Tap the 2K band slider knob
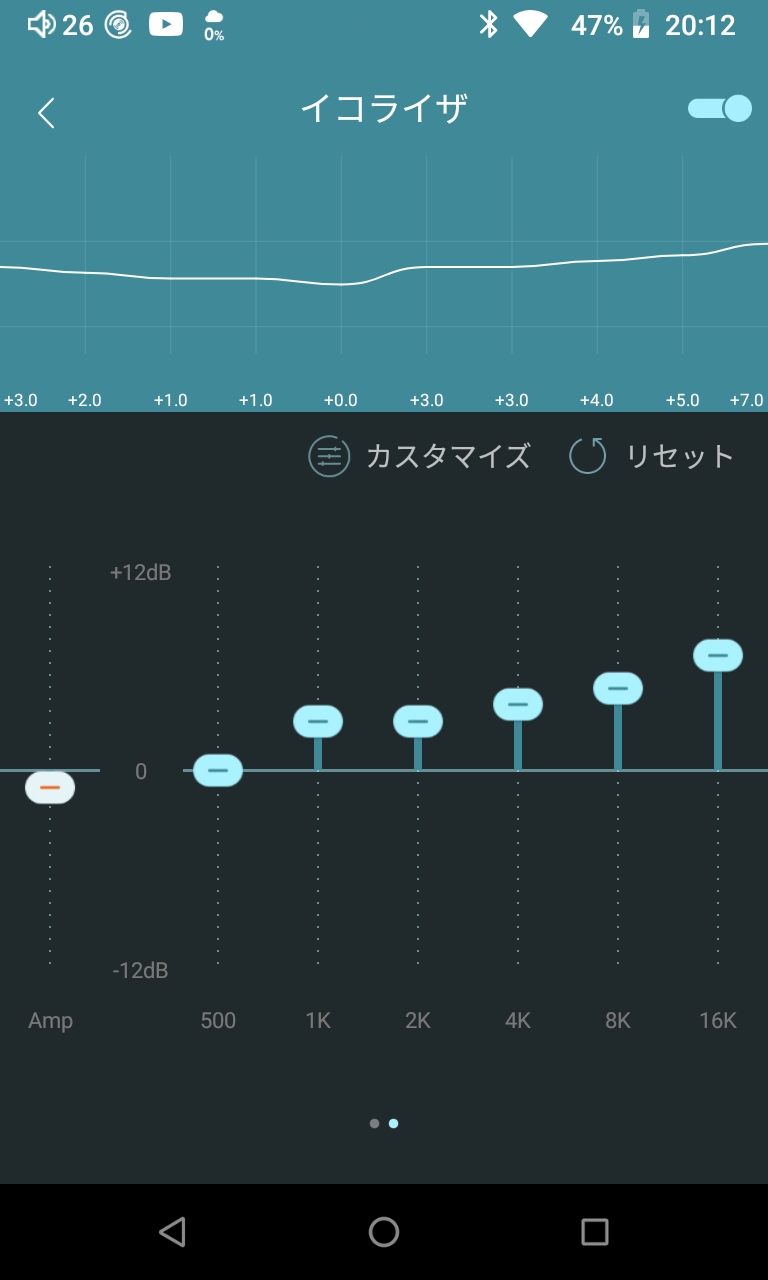This screenshot has width=768, height=1280. pos(418,721)
